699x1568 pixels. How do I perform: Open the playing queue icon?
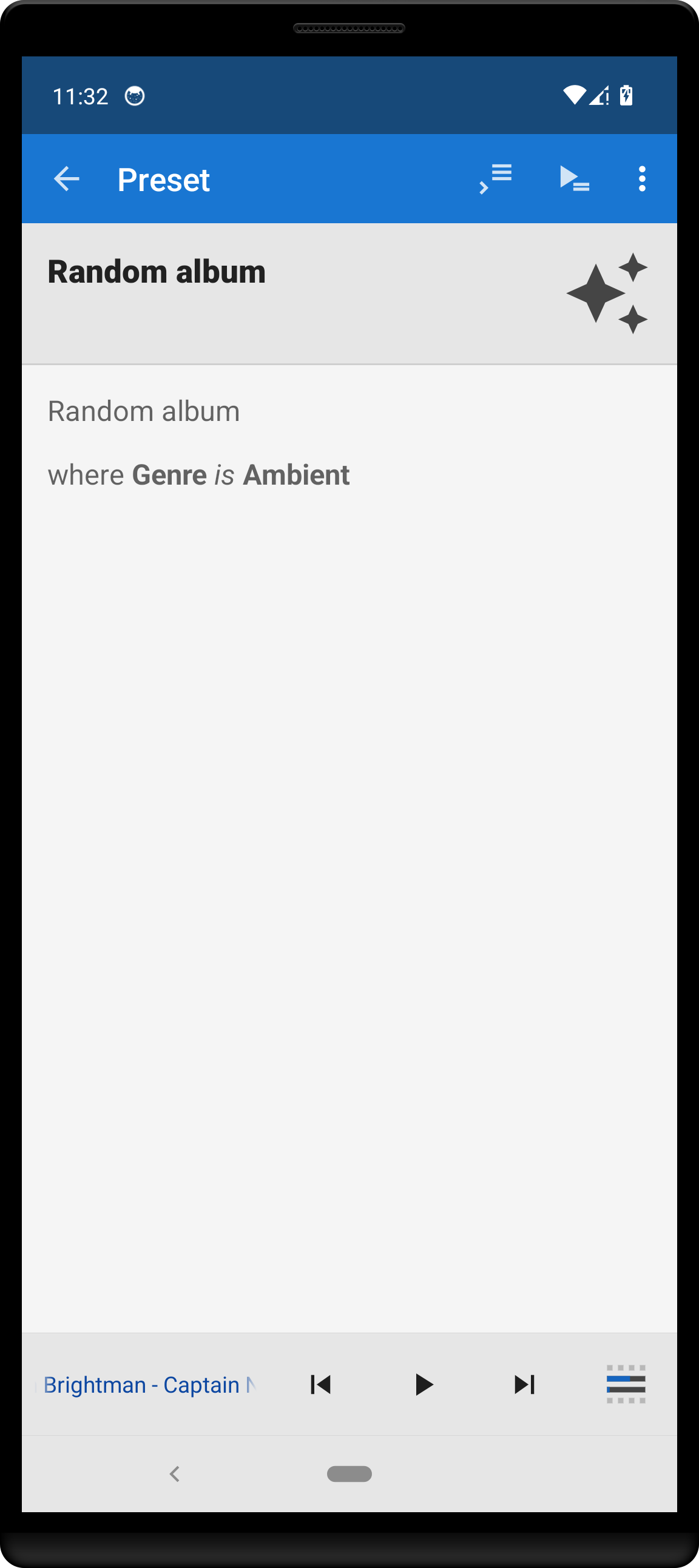626,1385
